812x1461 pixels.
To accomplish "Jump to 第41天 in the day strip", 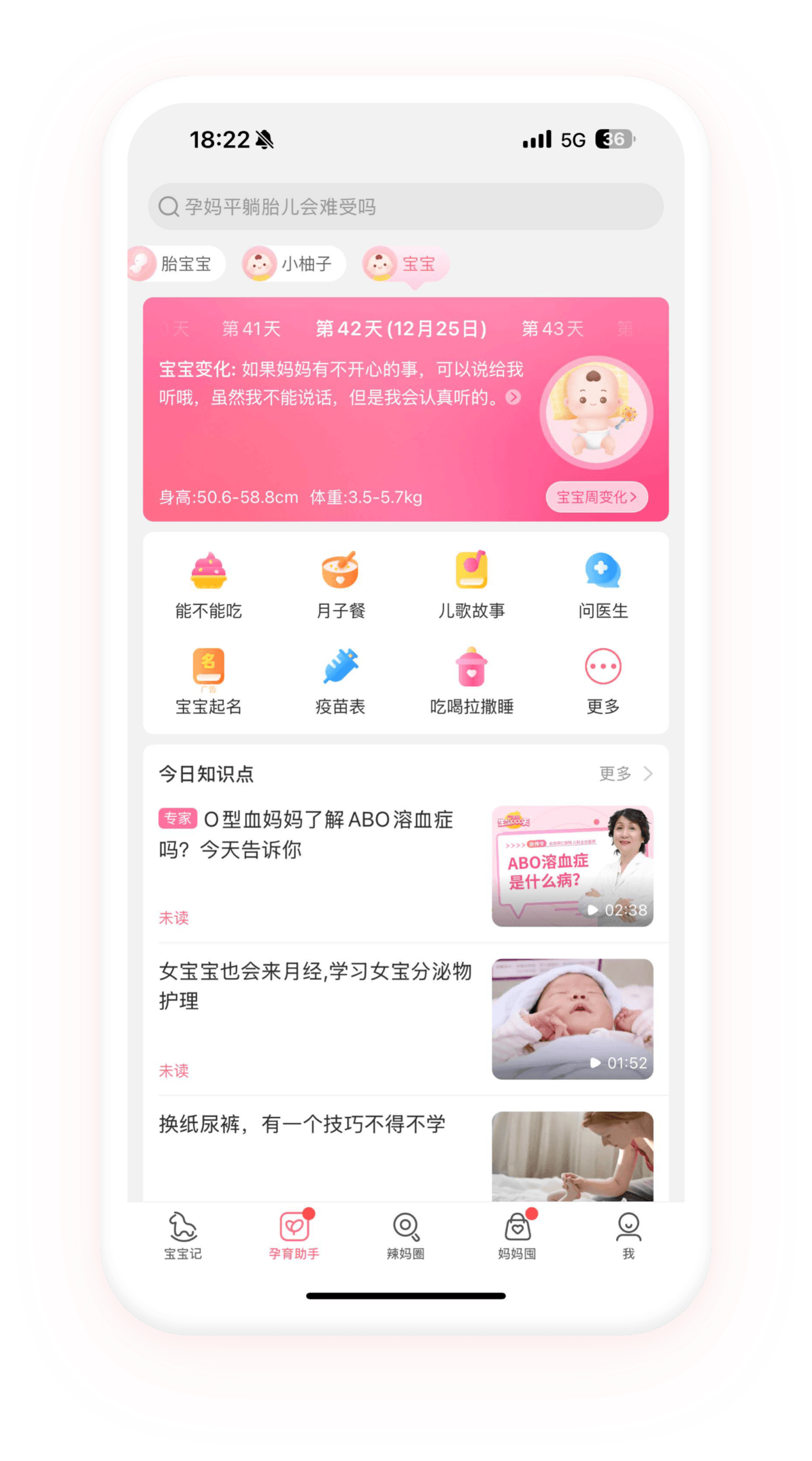I will pos(251,329).
